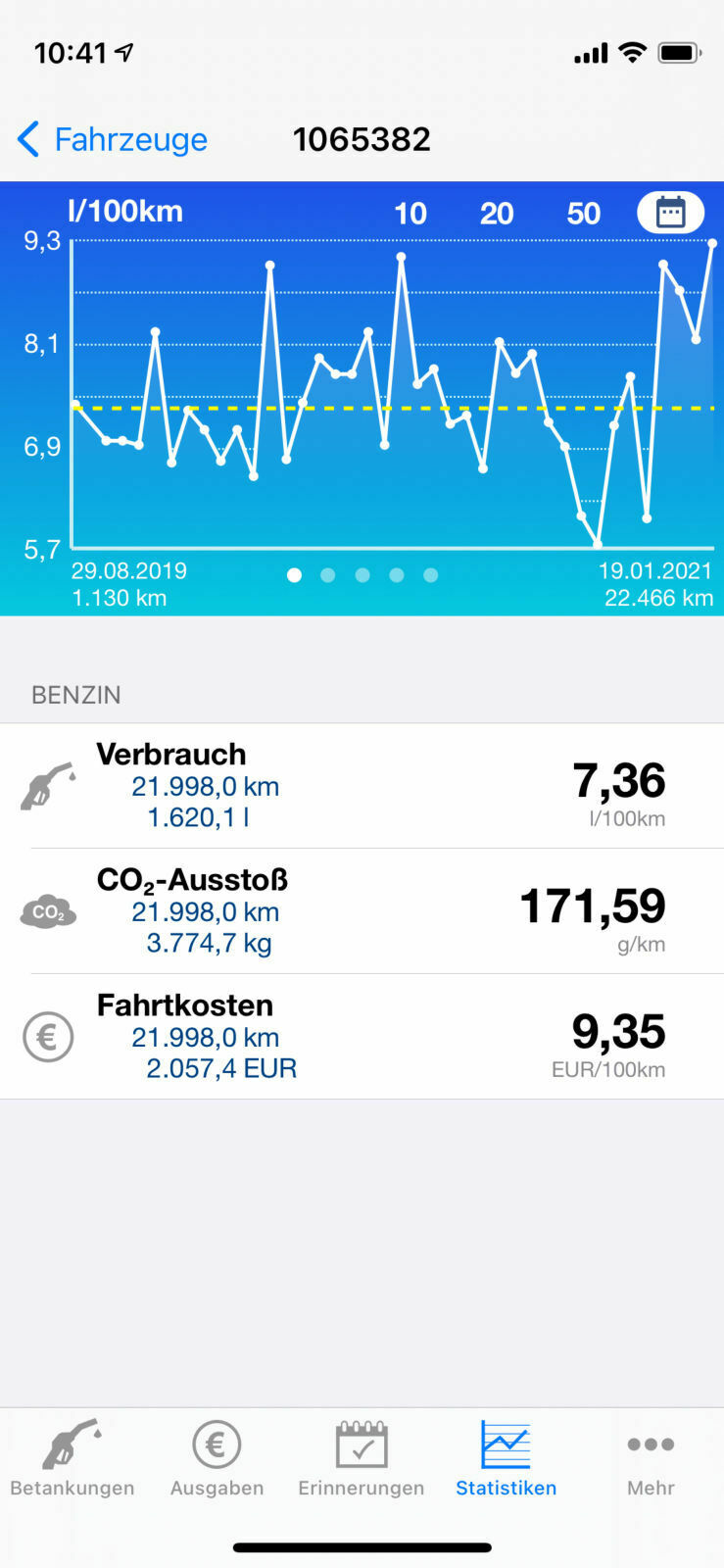
Task: Open the Fahrtkosten statistics row
Action: click(x=362, y=1034)
